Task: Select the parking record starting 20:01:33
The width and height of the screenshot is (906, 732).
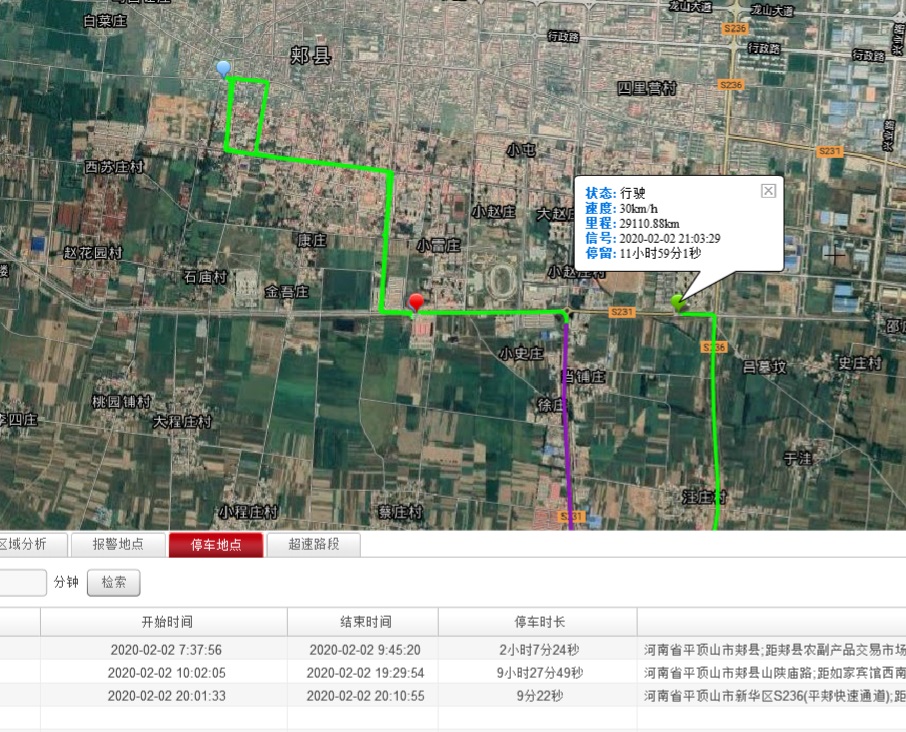Action: (x=165, y=696)
